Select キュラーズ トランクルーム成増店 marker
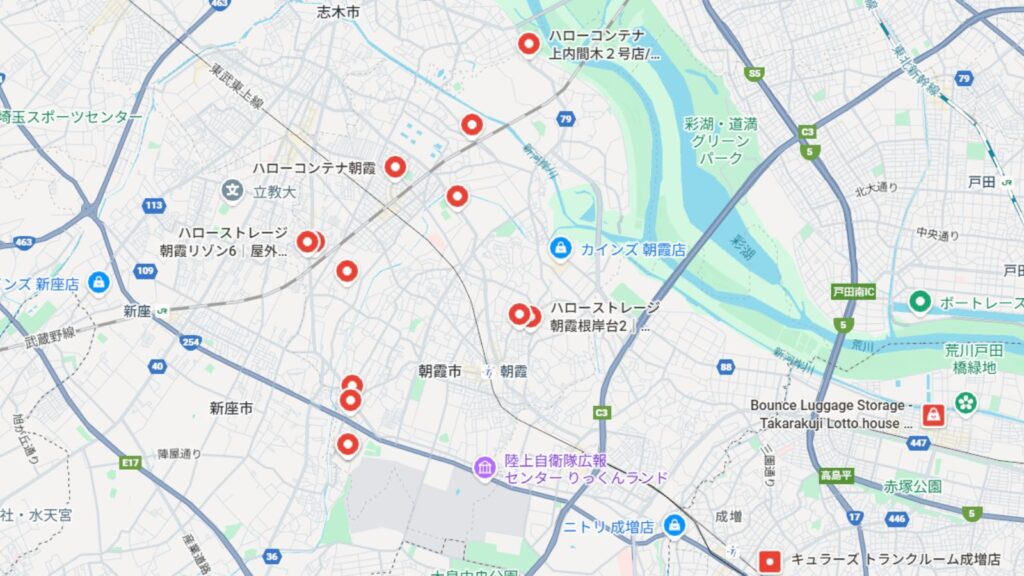Image resolution: width=1024 pixels, height=576 pixels. [768, 561]
